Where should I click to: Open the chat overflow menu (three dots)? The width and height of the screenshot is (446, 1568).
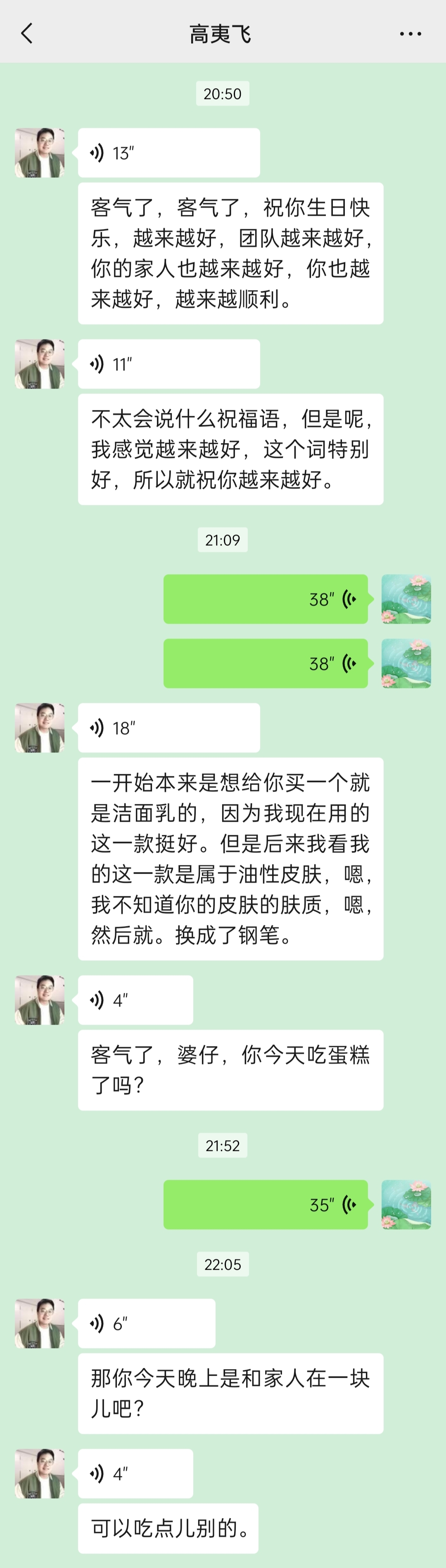pos(410,34)
